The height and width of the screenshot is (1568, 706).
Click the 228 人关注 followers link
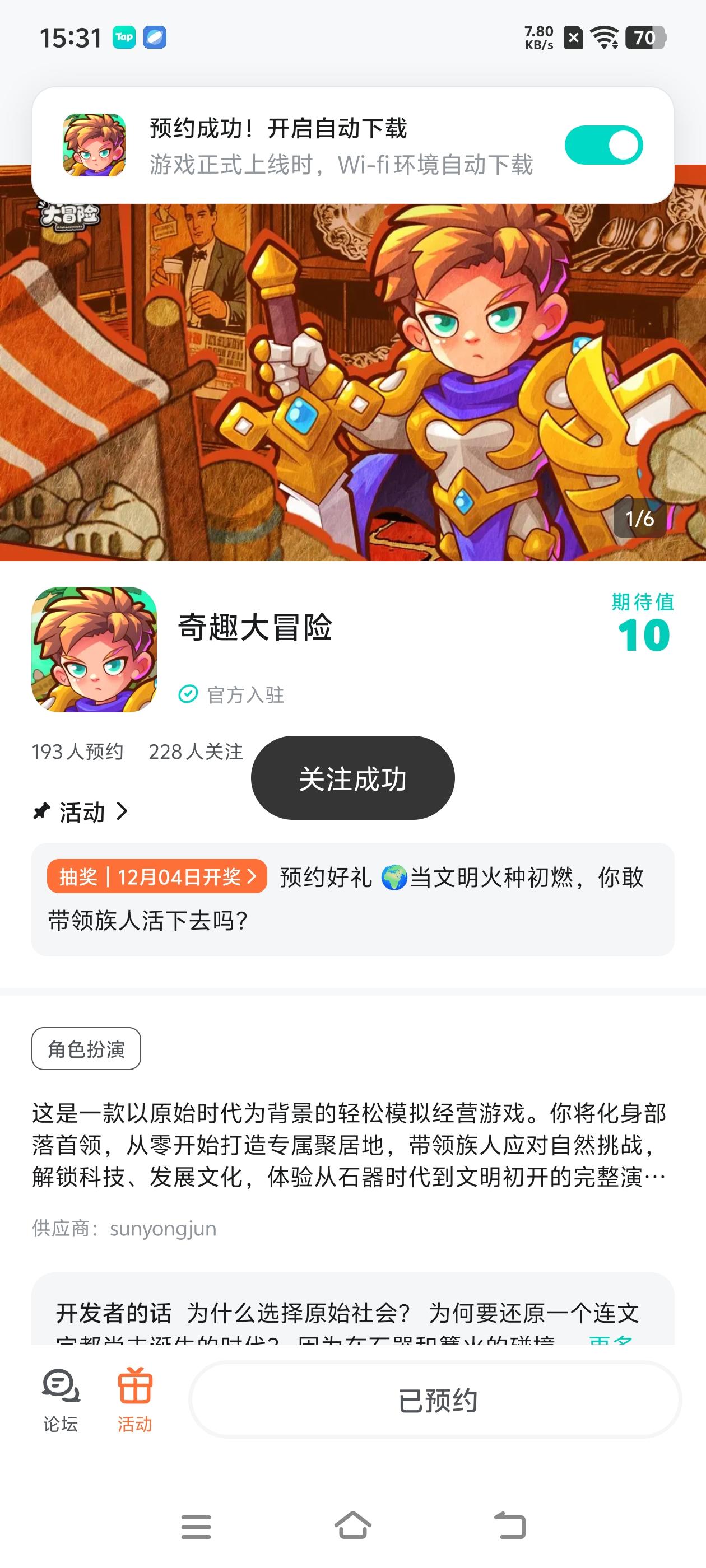(196, 752)
